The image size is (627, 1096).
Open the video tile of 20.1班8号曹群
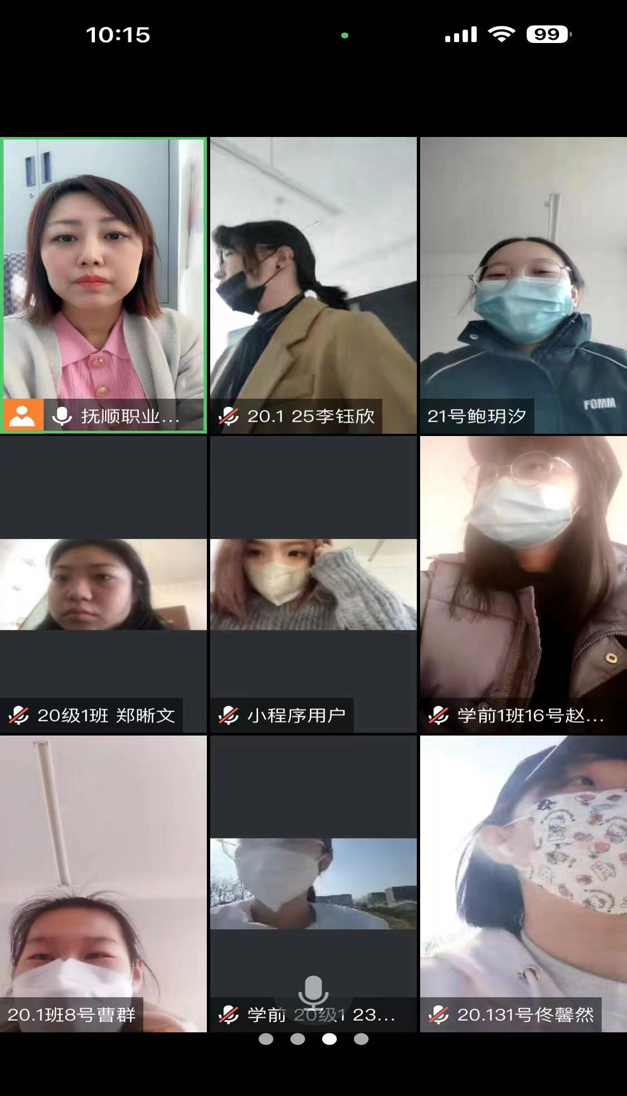(x=104, y=884)
